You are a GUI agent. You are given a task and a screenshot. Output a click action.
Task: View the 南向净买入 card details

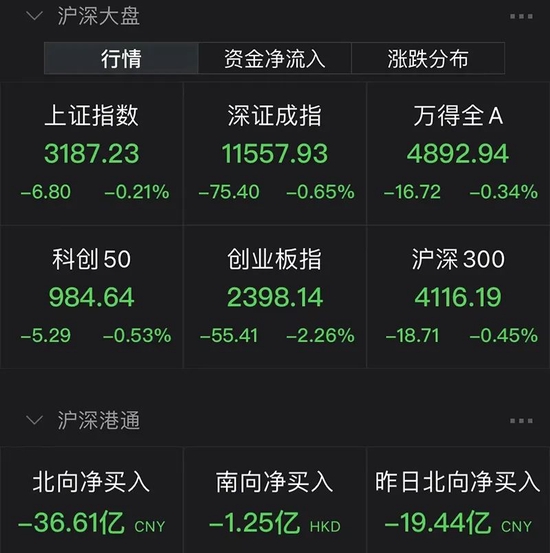(x=275, y=500)
